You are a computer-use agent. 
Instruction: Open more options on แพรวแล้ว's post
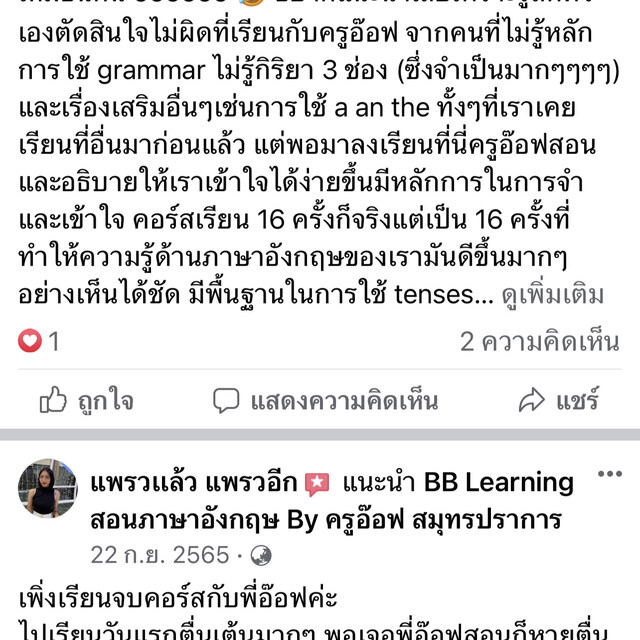609,474
